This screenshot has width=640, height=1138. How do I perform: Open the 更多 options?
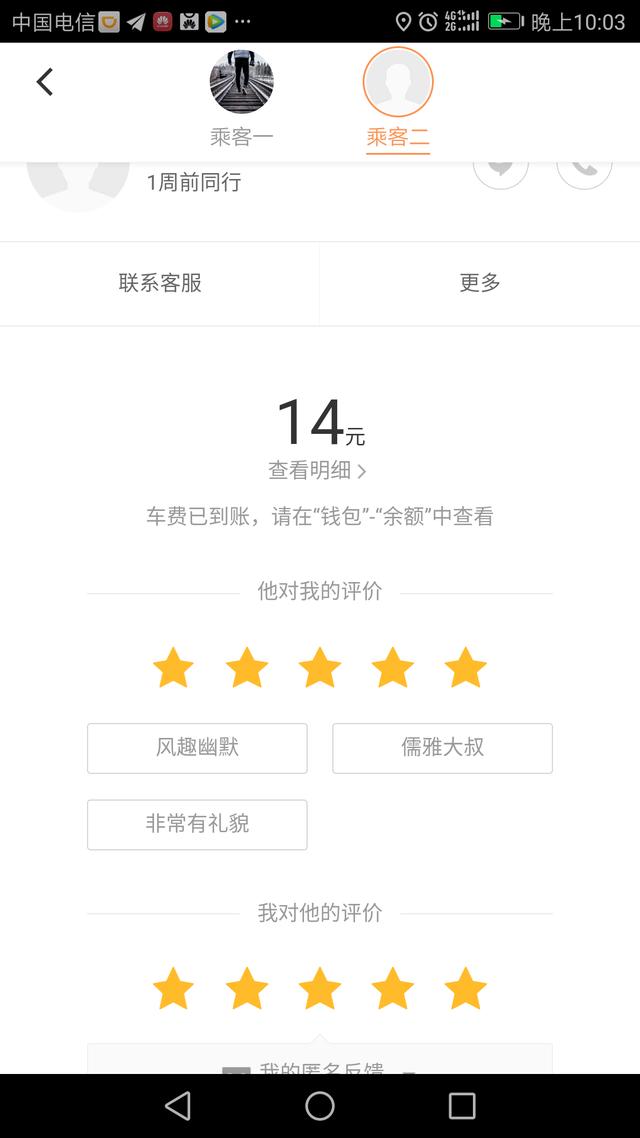click(480, 283)
